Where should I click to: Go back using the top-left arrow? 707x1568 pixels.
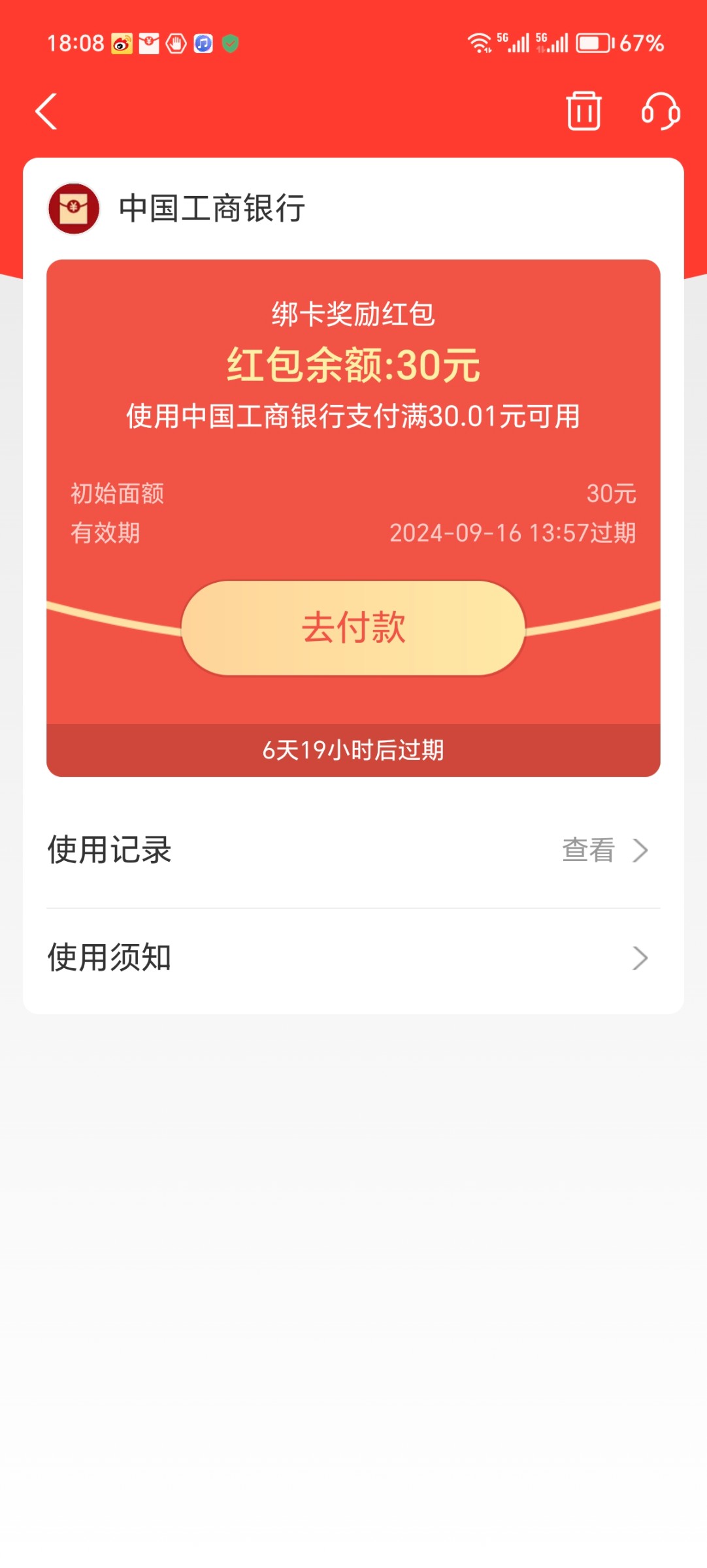(46, 112)
